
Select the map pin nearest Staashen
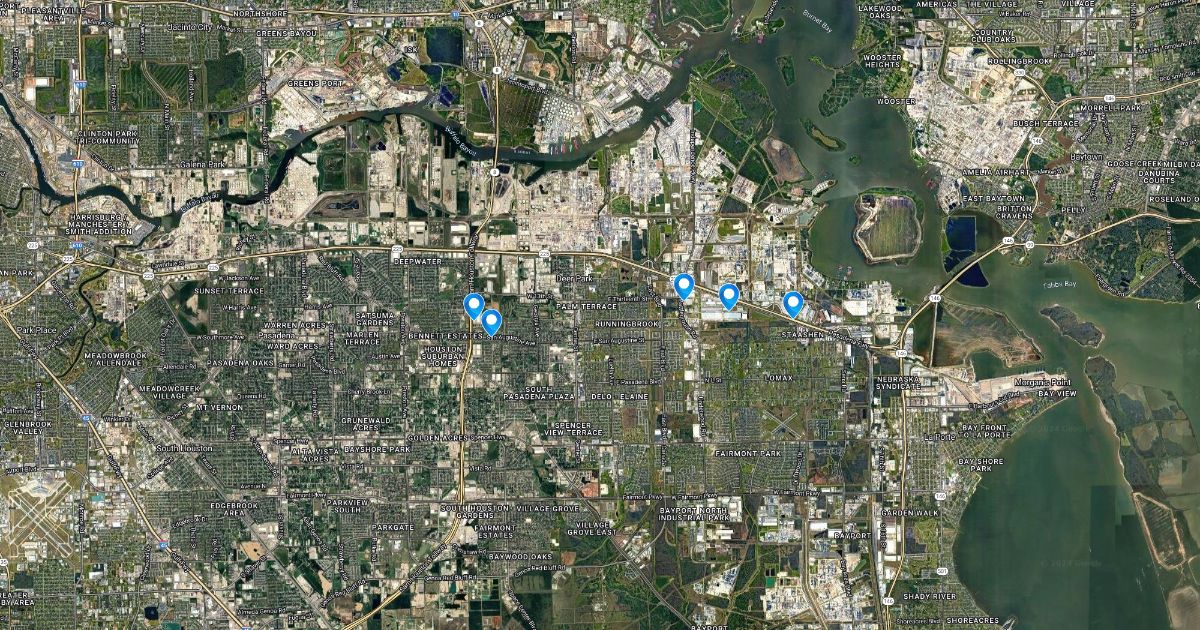793,302
